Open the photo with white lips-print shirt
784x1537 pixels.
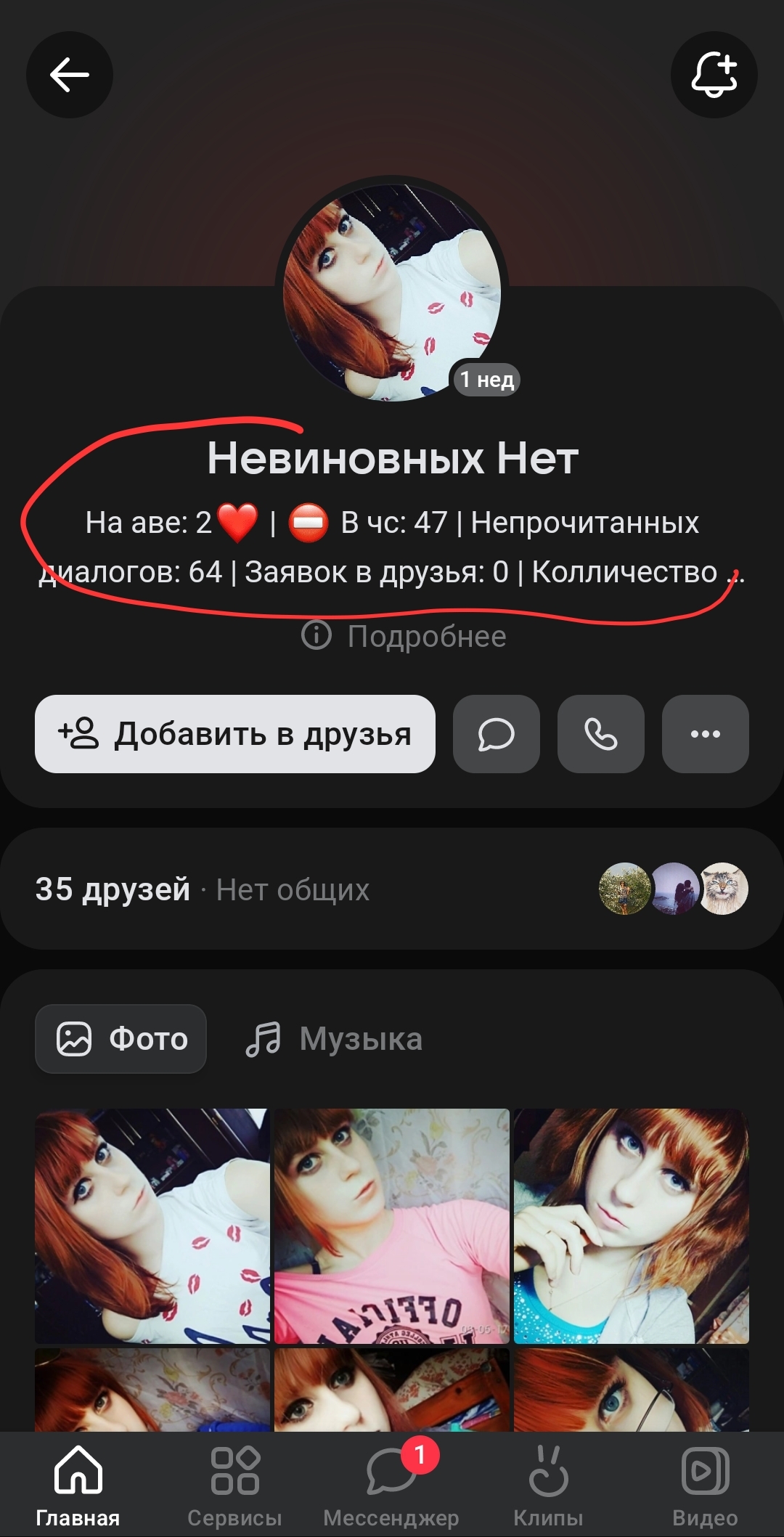pos(152,1226)
